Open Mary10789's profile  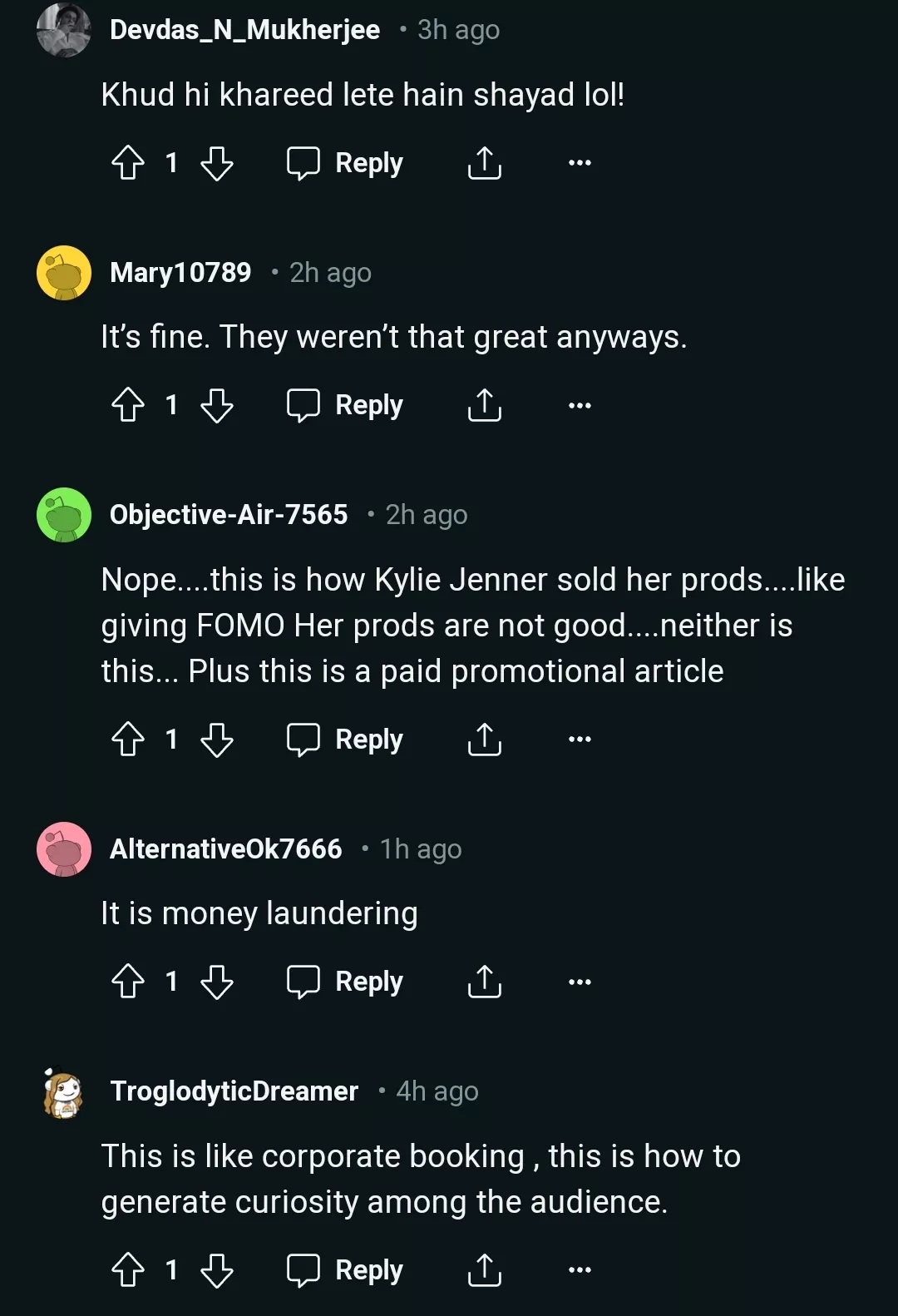pos(180,272)
